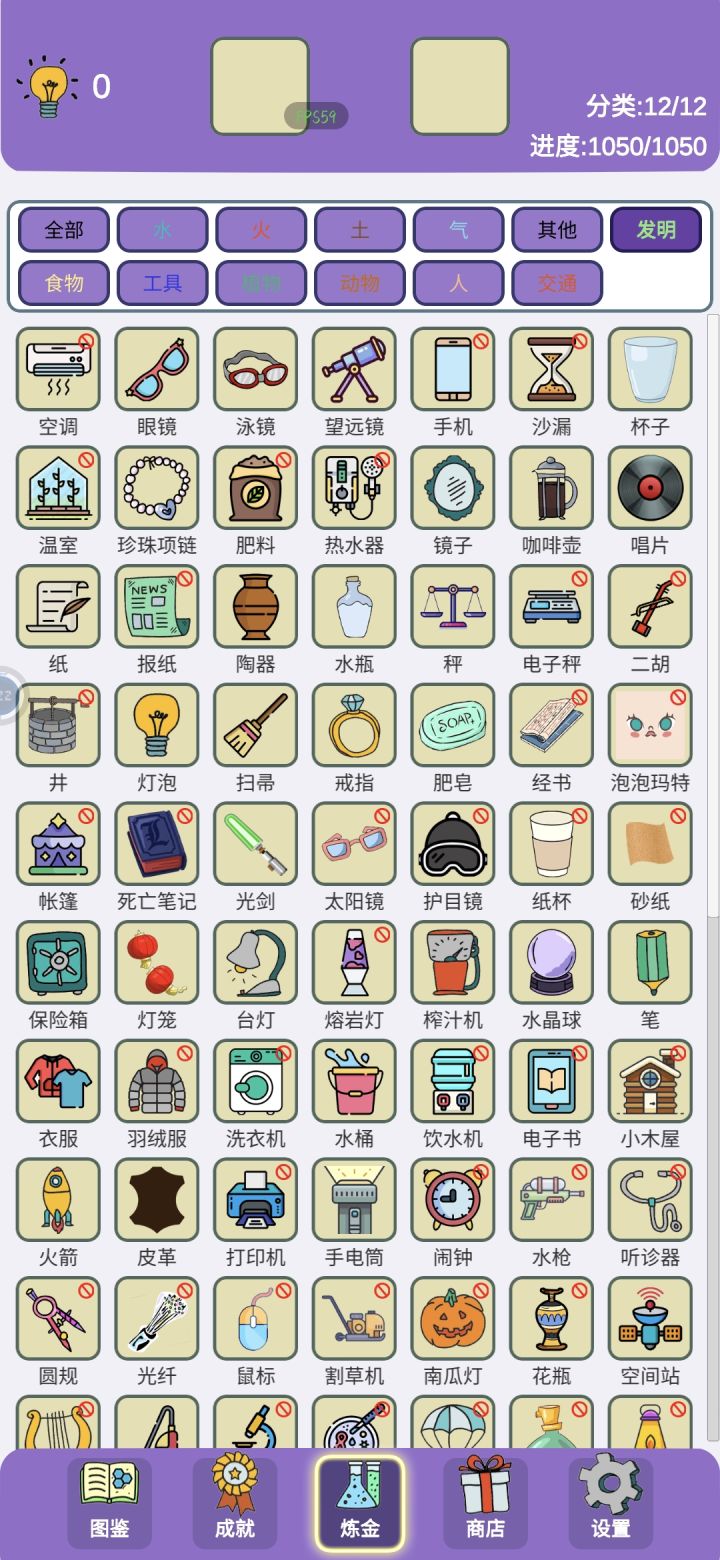The height and width of the screenshot is (1560, 720).
Task: Click the 火箭 rocket item
Action: click(57, 1200)
